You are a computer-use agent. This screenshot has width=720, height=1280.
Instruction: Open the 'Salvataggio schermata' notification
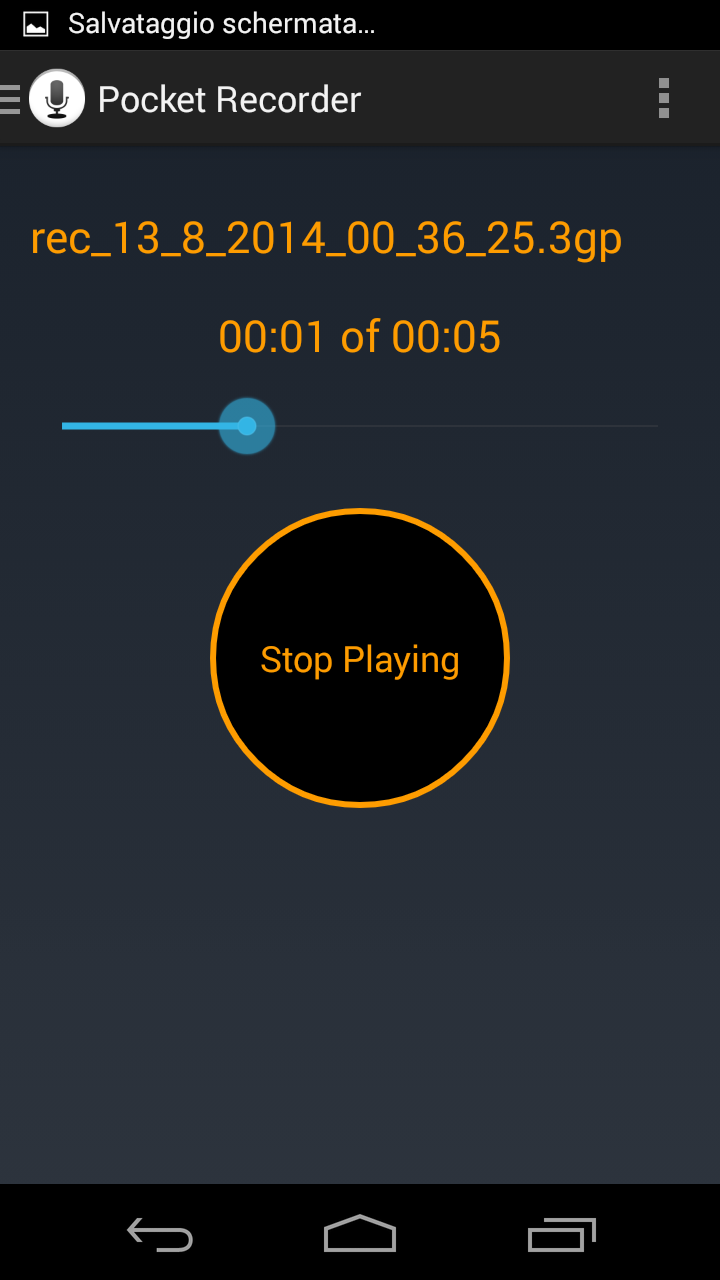click(x=220, y=23)
